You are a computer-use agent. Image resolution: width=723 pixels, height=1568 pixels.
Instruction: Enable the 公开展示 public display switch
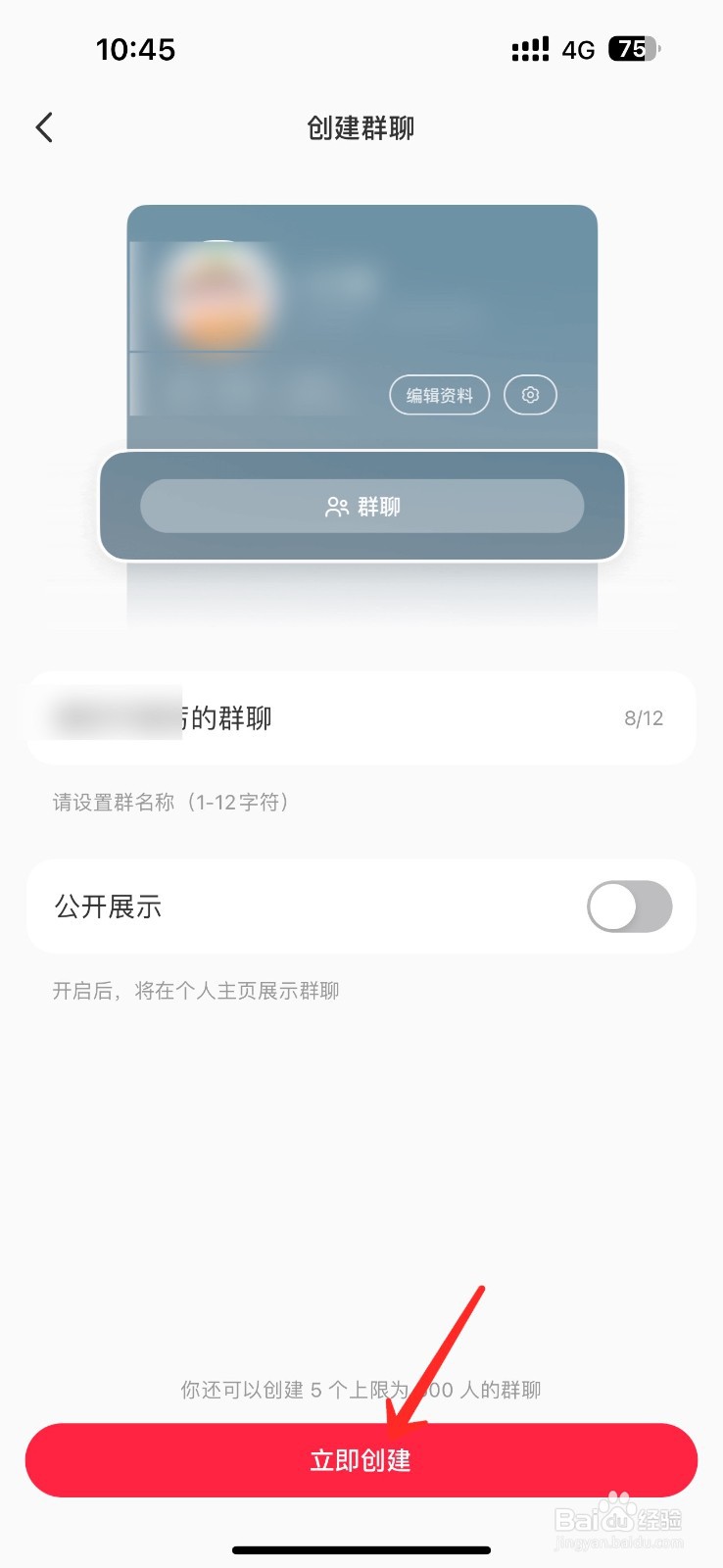point(630,906)
